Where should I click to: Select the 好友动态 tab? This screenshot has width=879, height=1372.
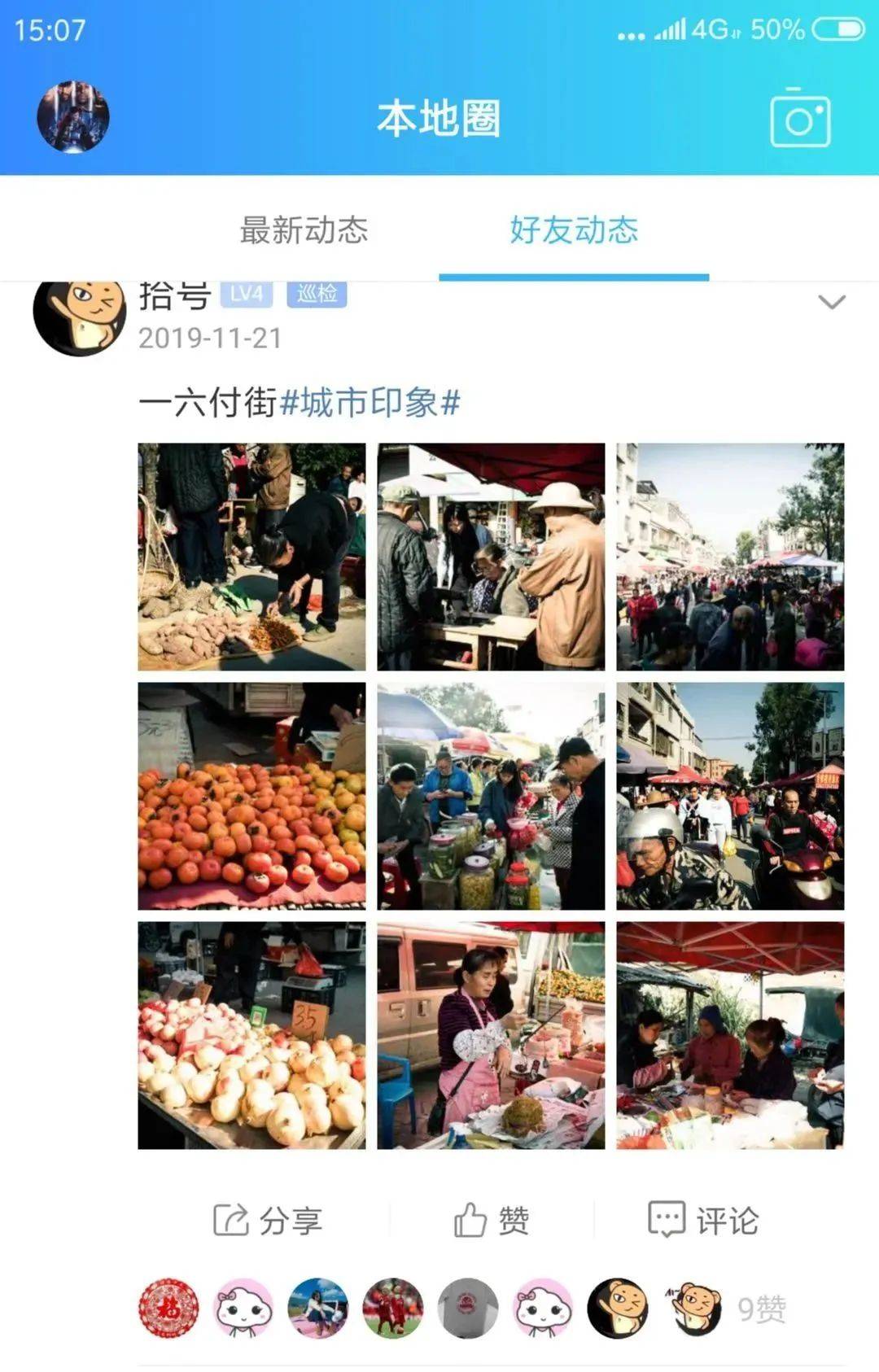(x=574, y=230)
